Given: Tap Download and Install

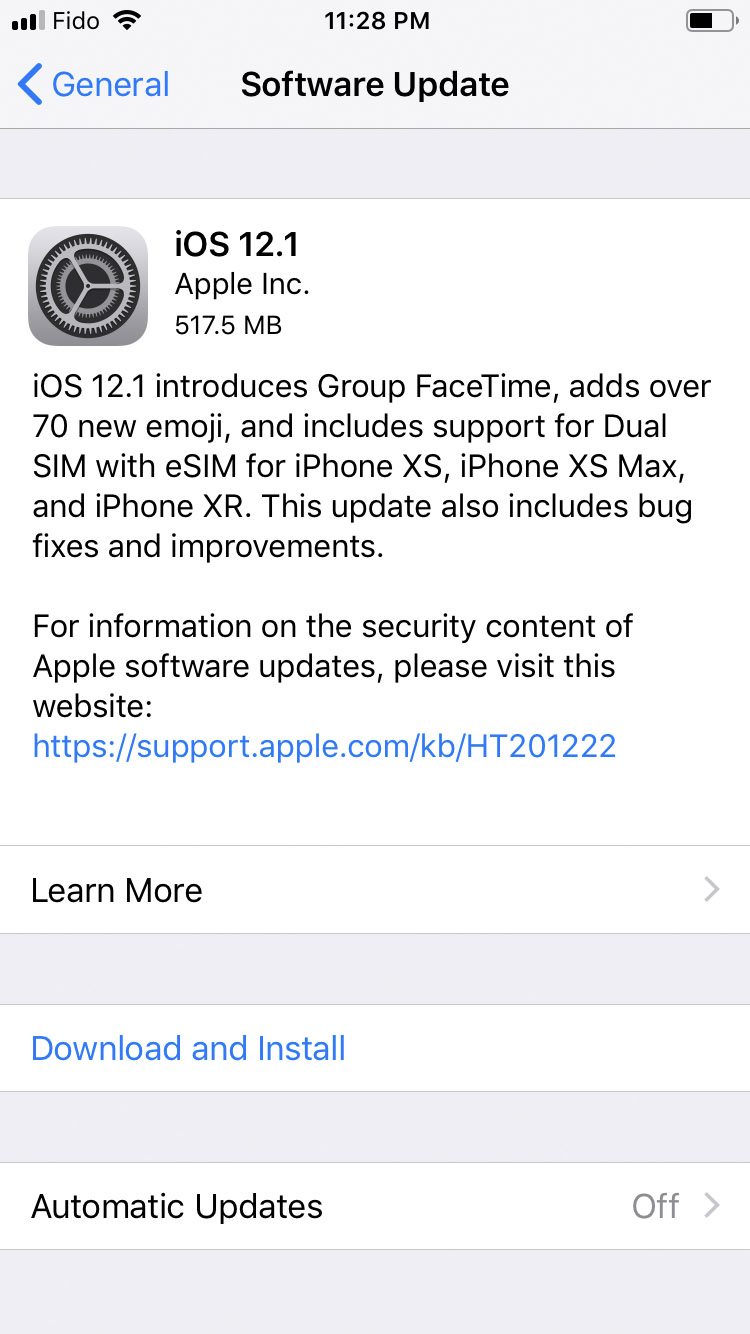Looking at the screenshot, I should (189, 1048).
